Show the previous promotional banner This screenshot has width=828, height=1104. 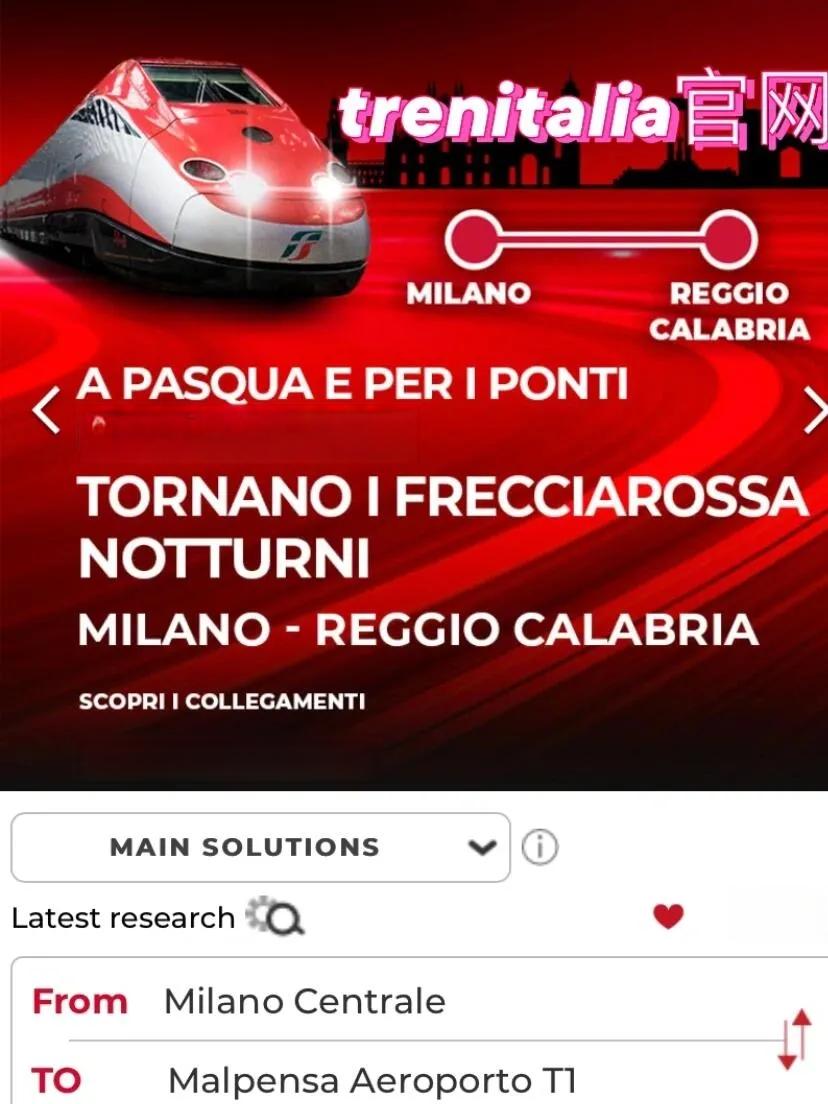coord(45,411)
